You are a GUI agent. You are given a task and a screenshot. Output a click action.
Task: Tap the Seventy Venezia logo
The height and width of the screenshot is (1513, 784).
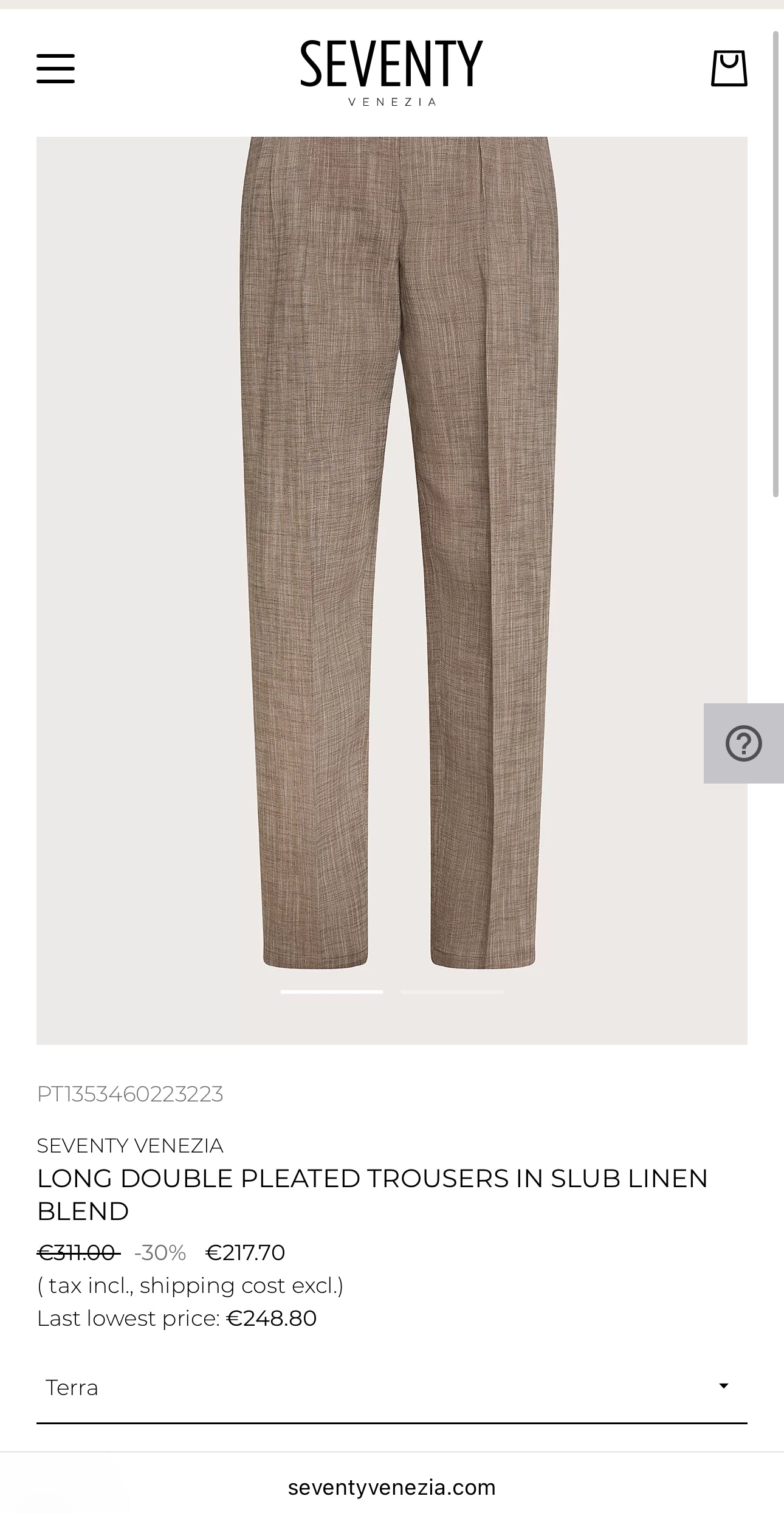[x=391, y=73]
